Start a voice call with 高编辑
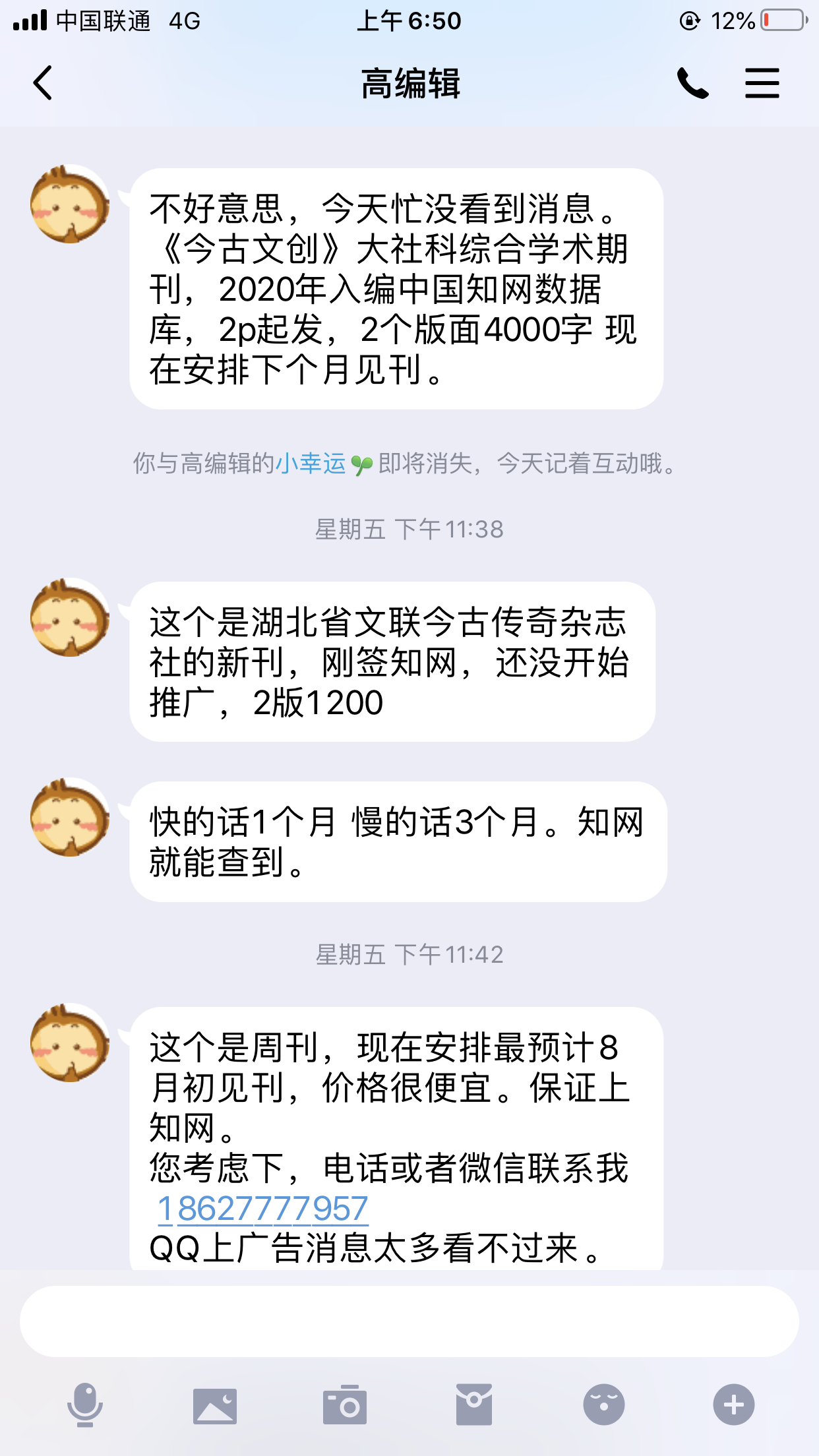This screenshot has height=1456, width=819. tap(692, 83)
